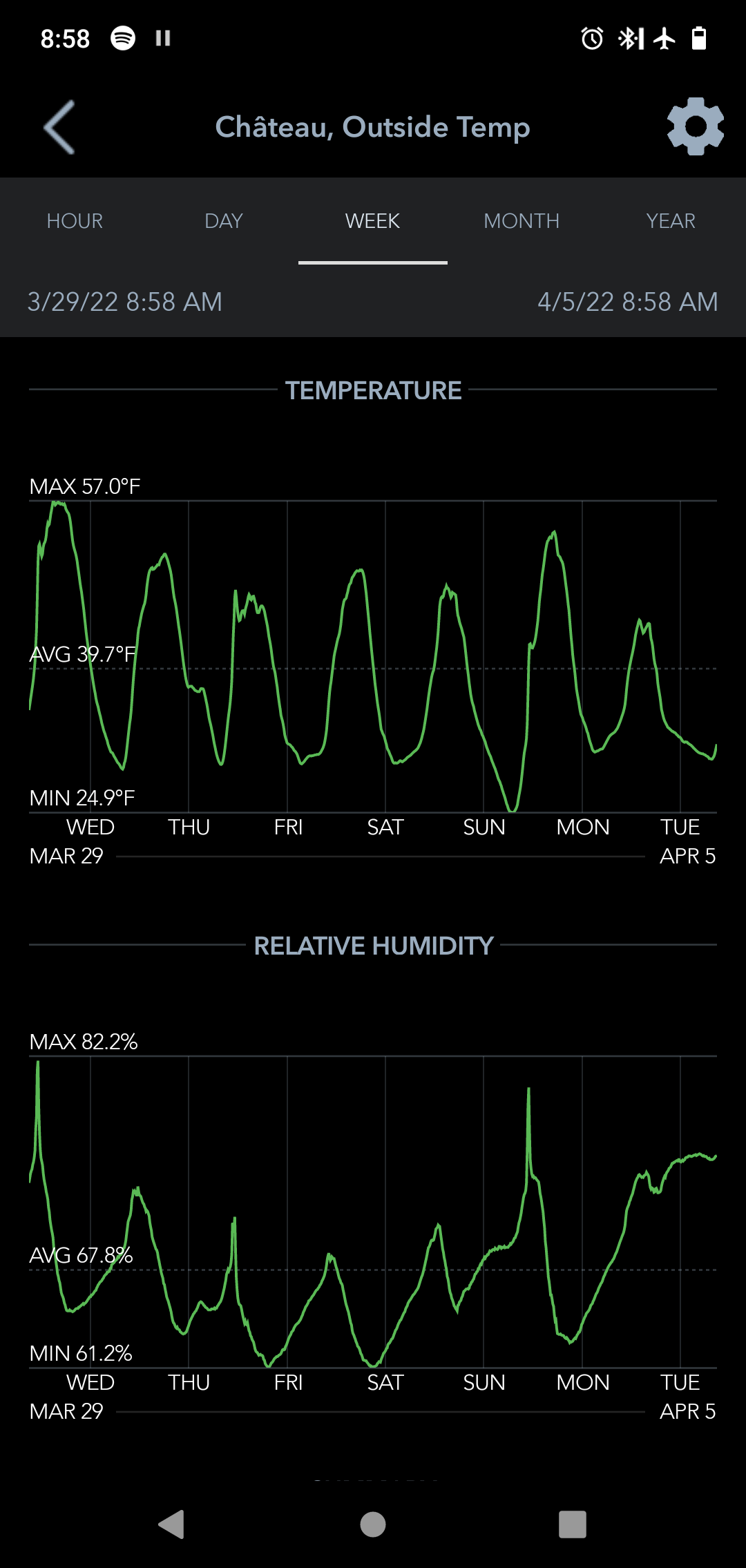746x1568 pixels.
Task: Open recent apps
Action: click(573, 1524)
